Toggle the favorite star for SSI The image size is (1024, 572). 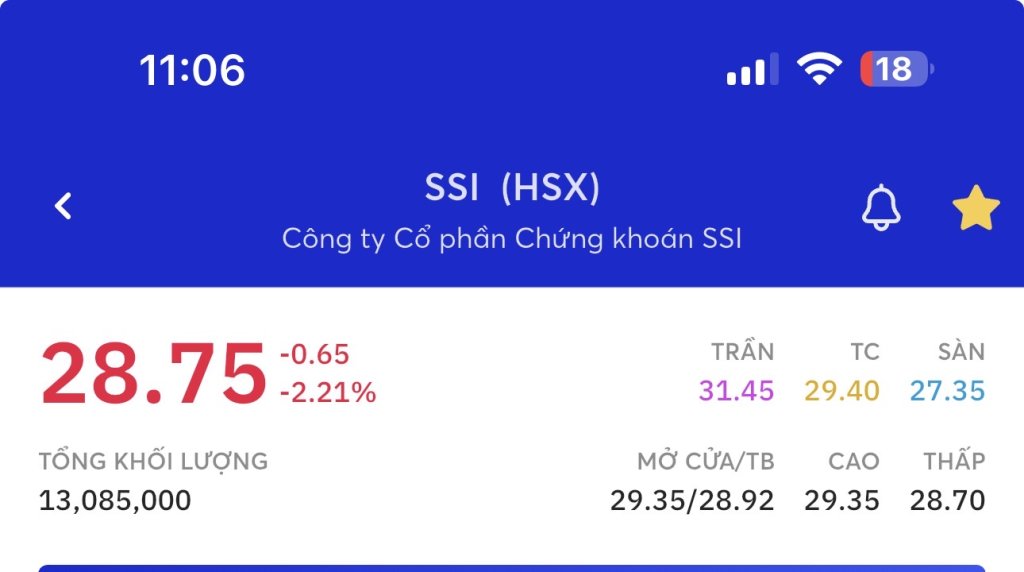(x=975, y=208)
